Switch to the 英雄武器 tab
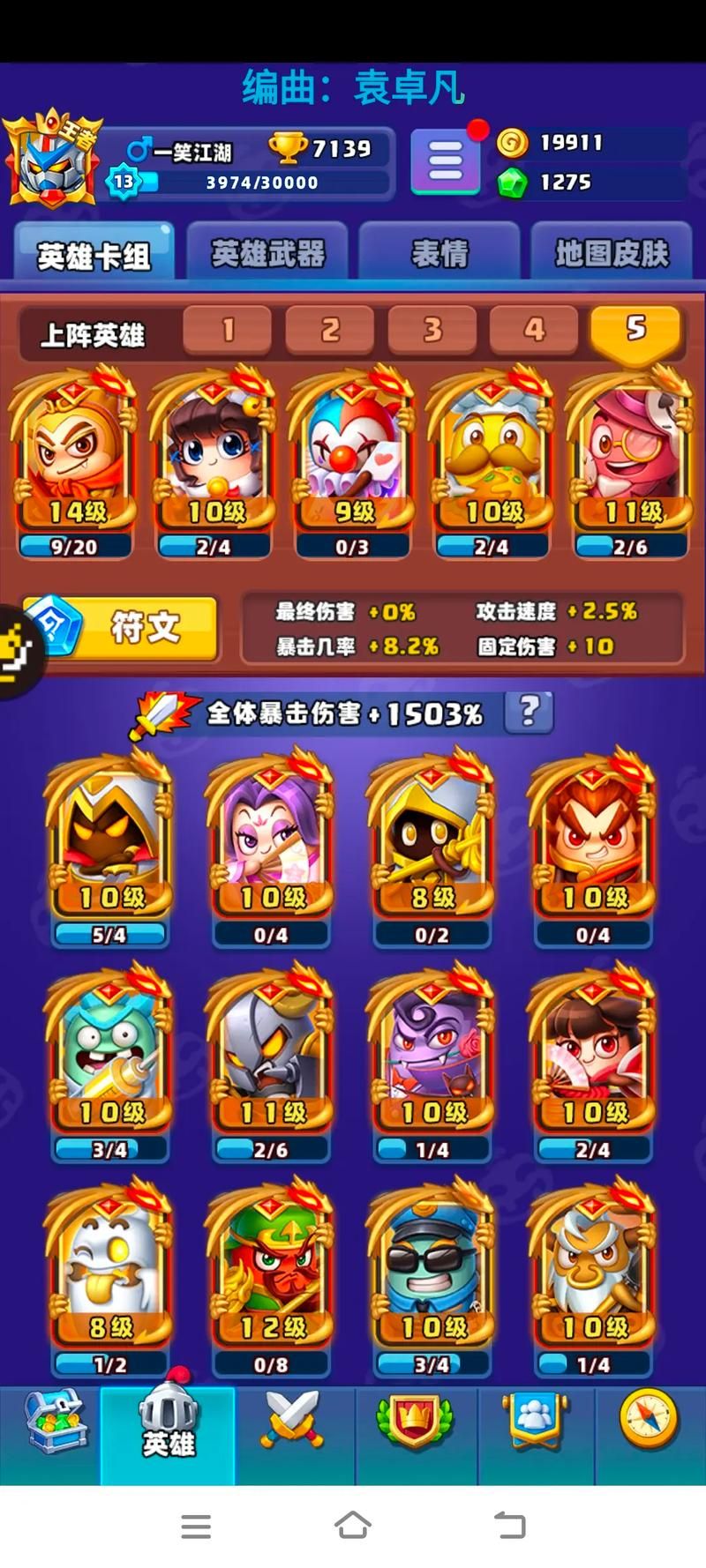Screen dimensions: 706x1568 click(267, 254)
